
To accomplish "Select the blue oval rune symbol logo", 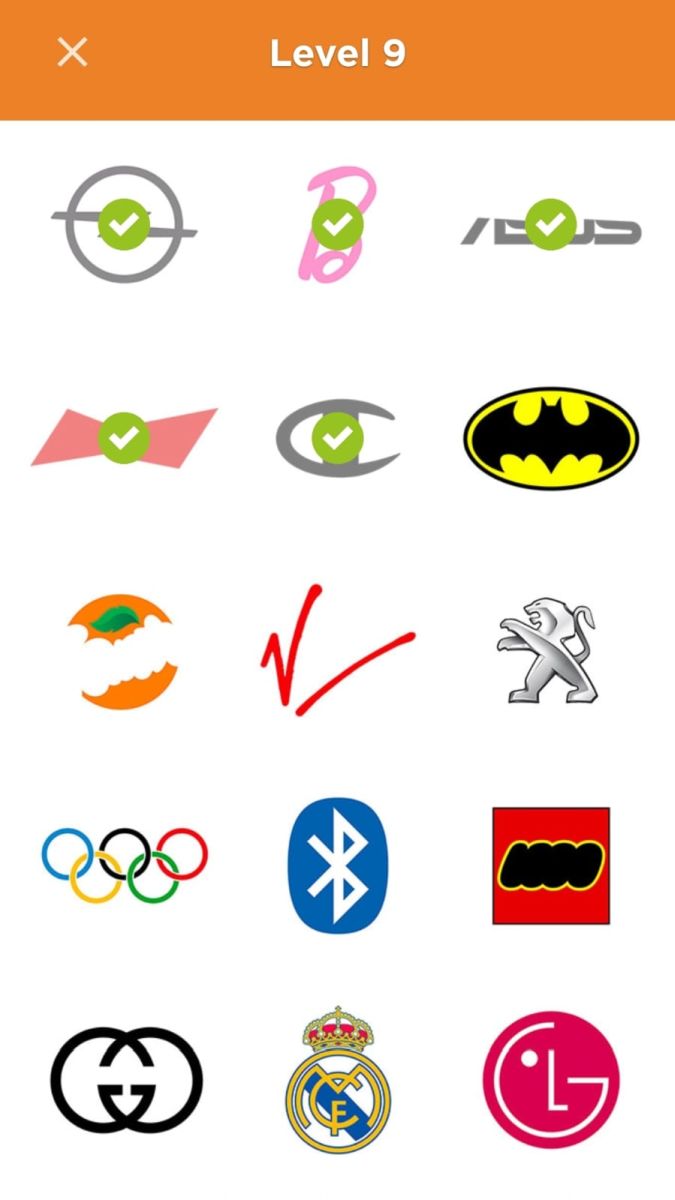I will pos(337,865).
